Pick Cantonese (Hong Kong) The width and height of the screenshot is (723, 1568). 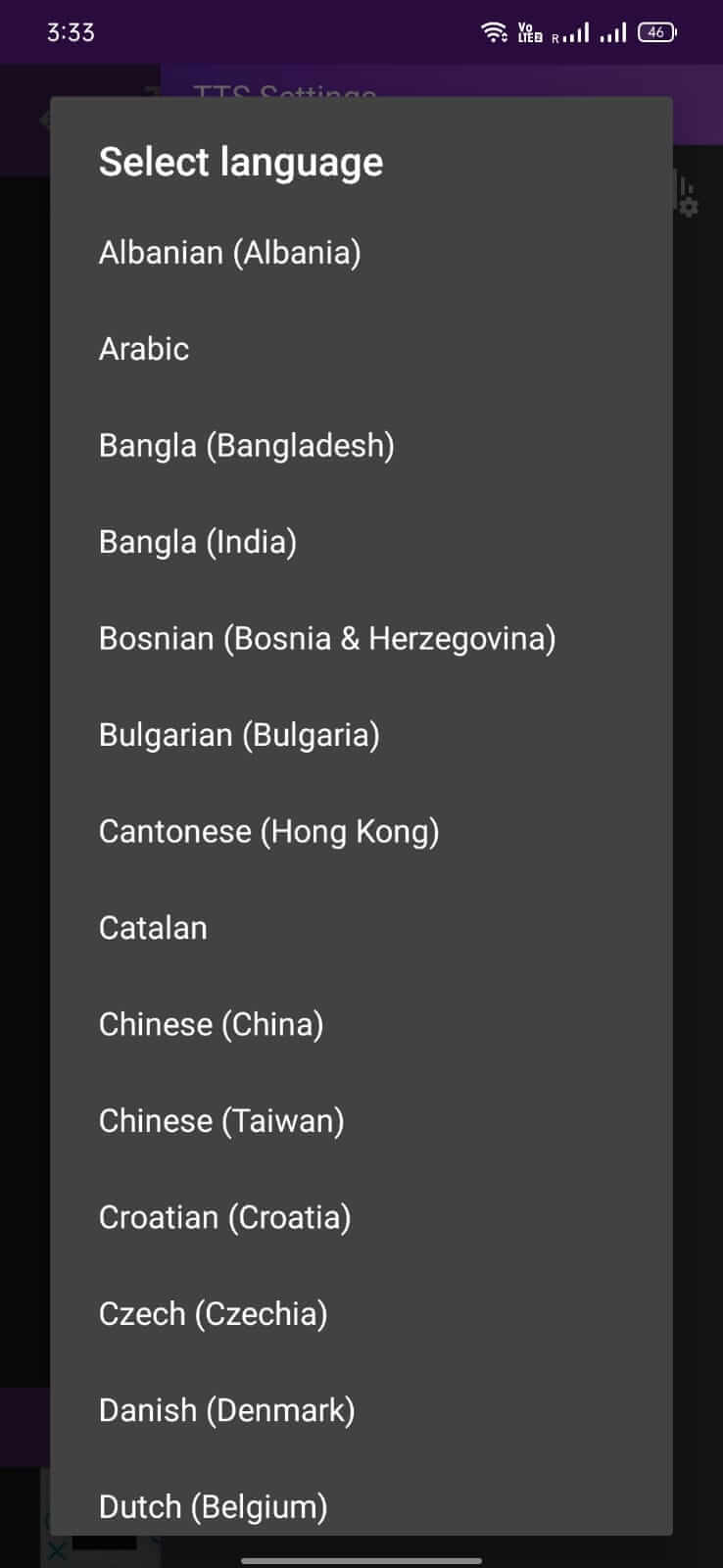268,832
